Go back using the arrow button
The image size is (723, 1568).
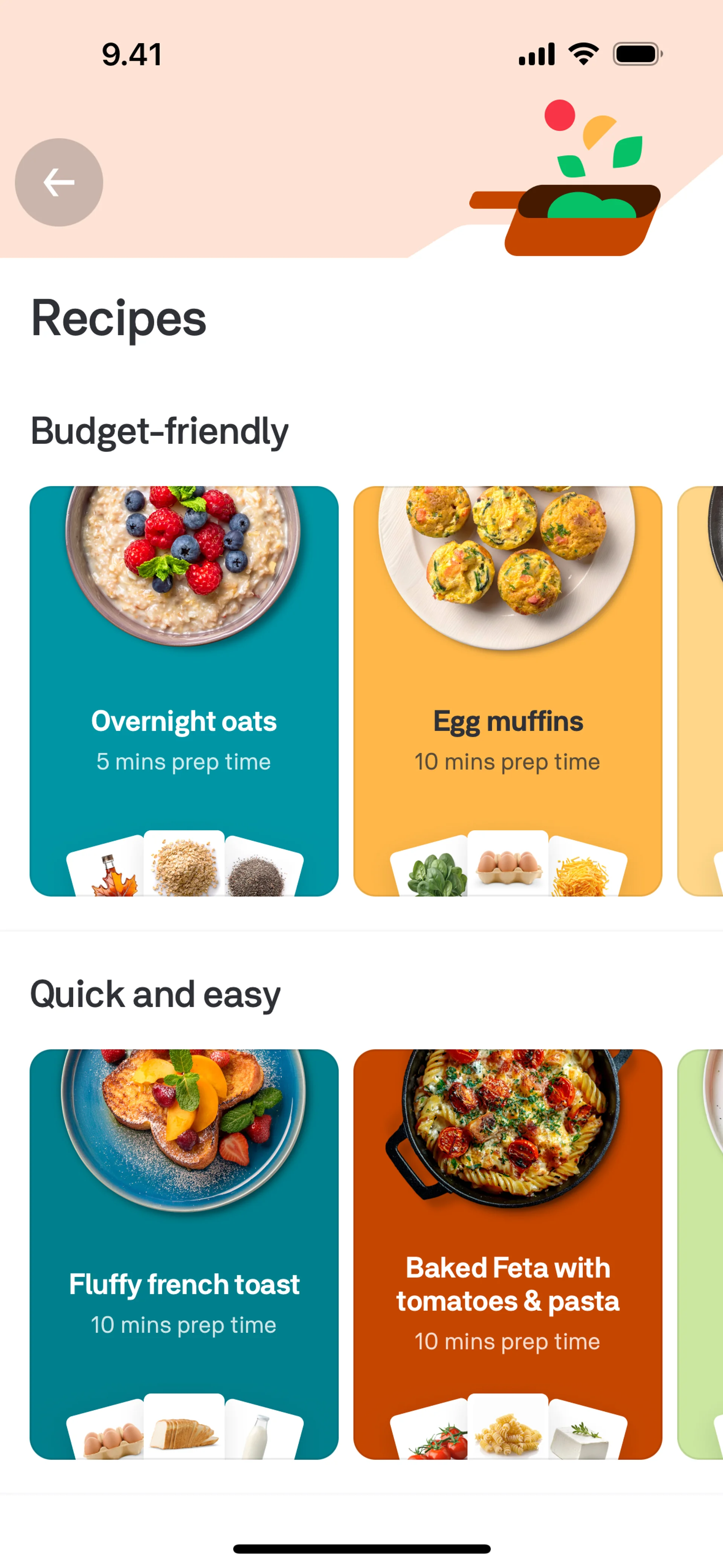(58, 182)
